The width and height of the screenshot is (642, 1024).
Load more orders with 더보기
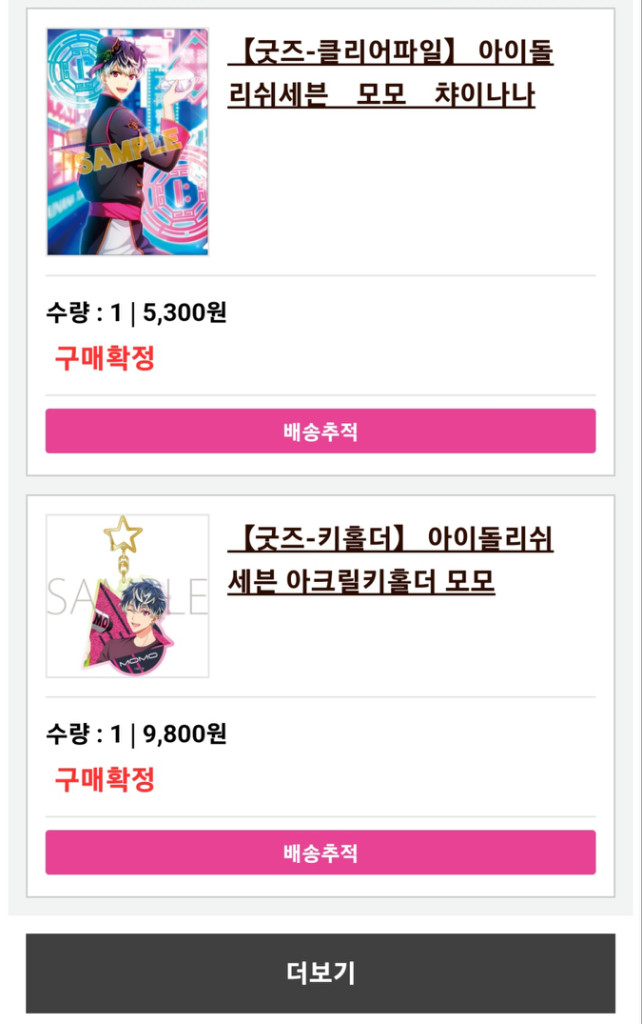click(320, 973)
